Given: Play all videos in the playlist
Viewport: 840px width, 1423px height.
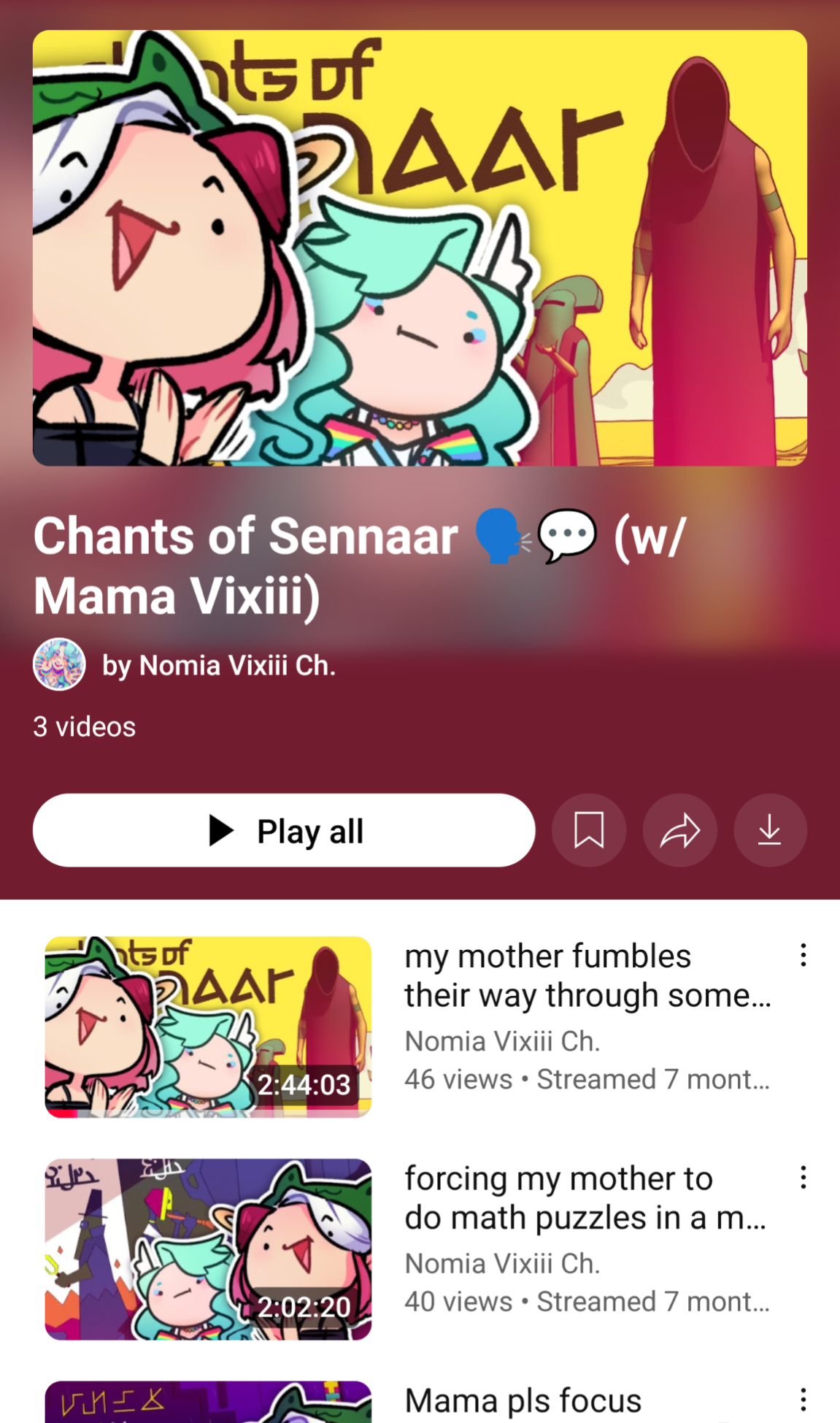Looking at the screenshot, I should pos(283,830).
